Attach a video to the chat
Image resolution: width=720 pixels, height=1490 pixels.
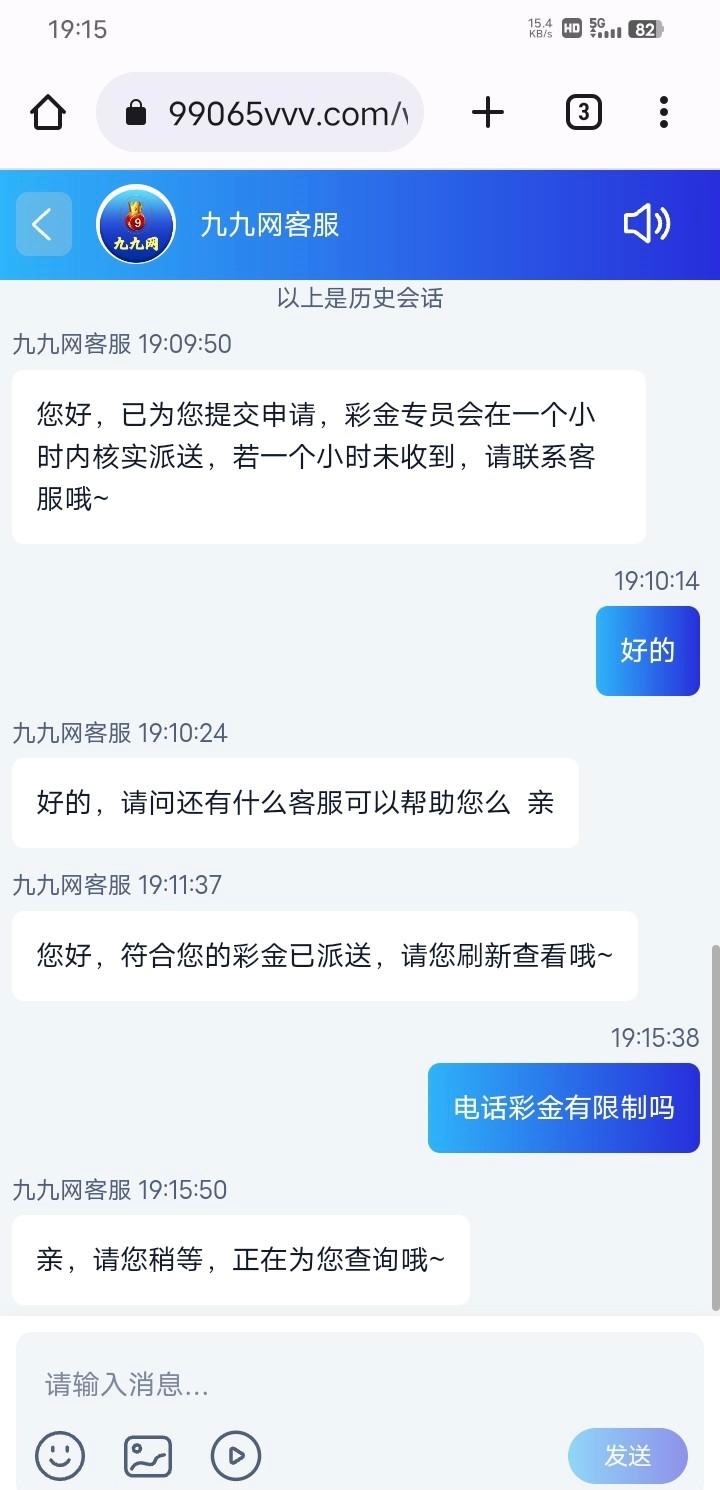click(236, 1455)
